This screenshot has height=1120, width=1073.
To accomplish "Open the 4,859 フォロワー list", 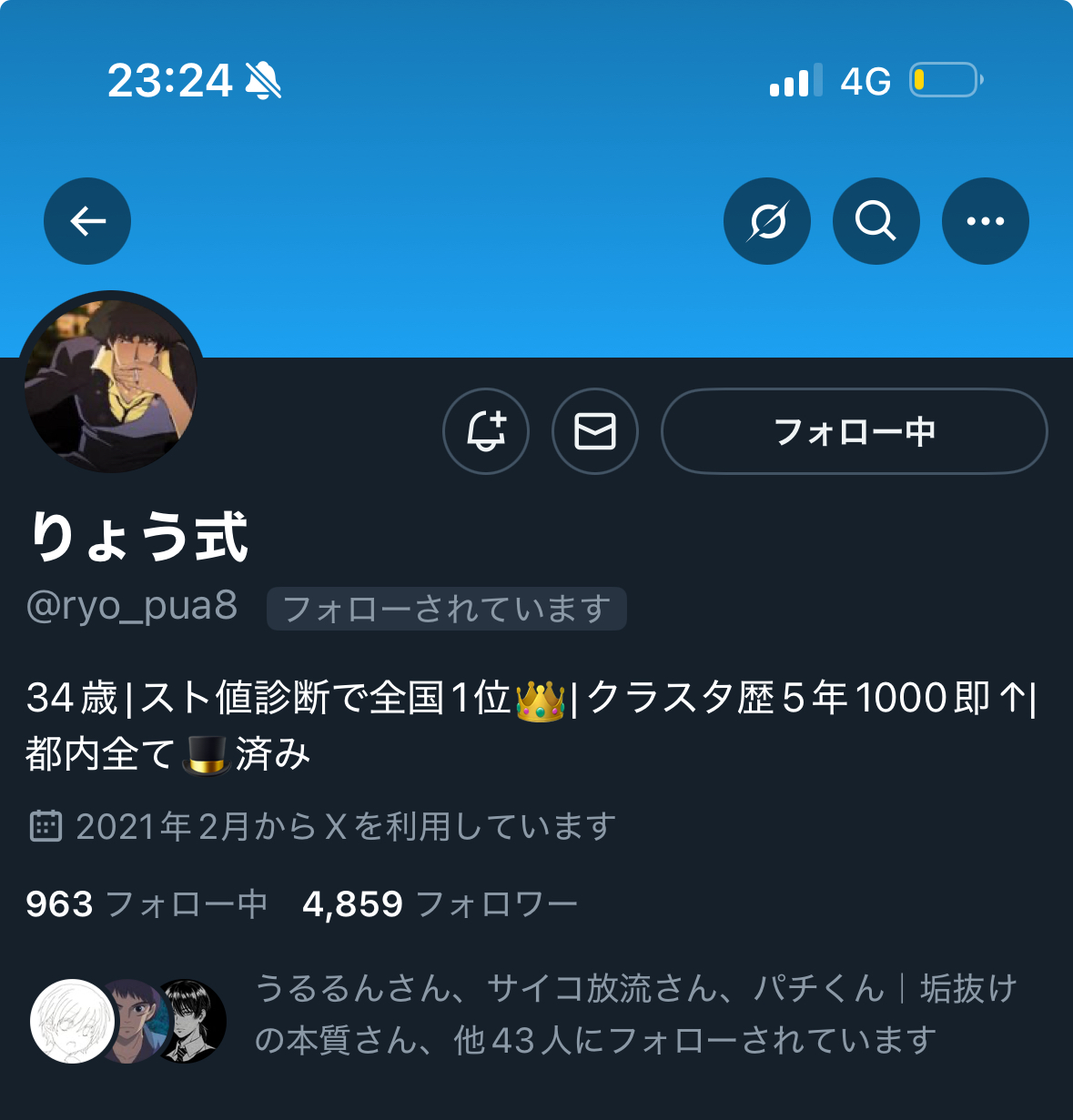I will point(440,904).
